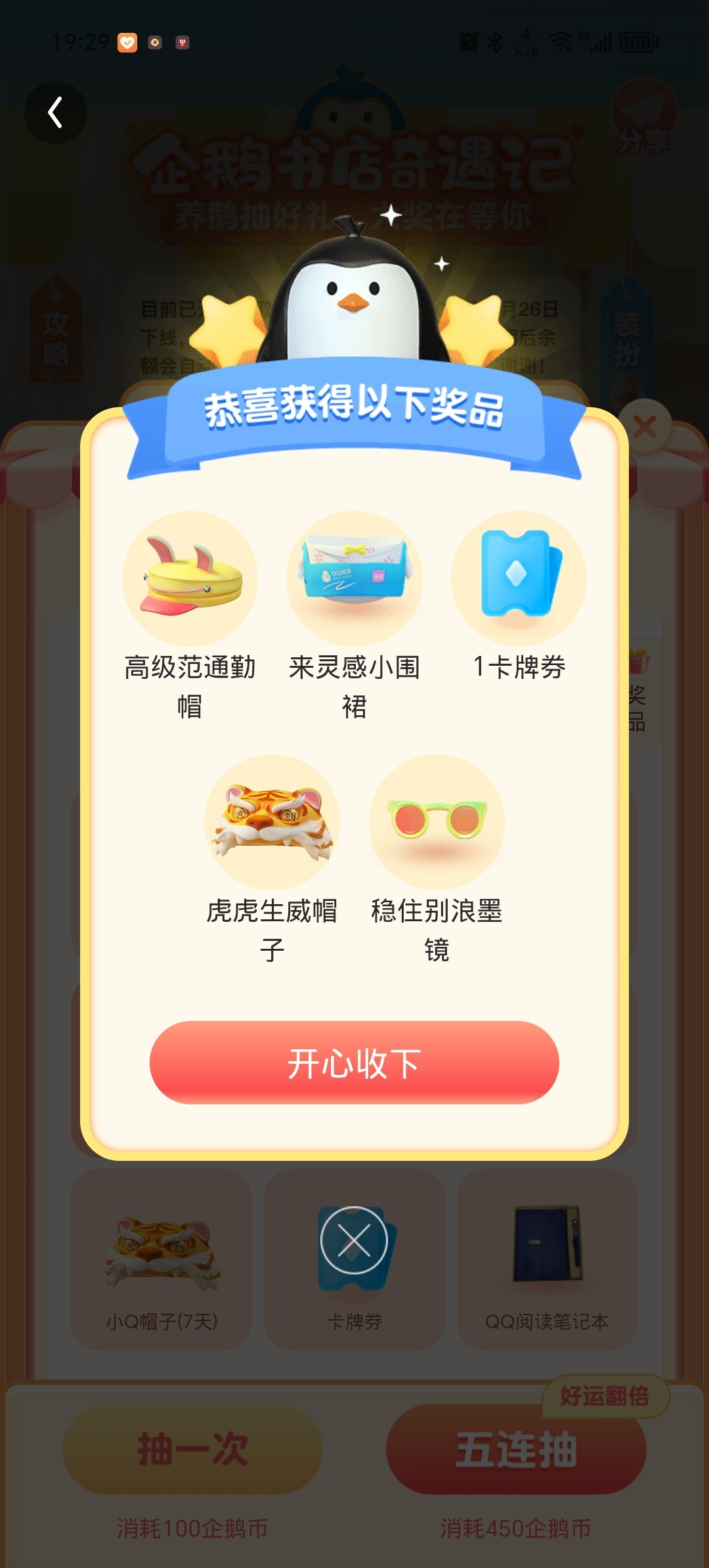Go back using the top-left arrow
Image resolution: width=709 pixels, height=1568 pixels.
tap(56, 112)
